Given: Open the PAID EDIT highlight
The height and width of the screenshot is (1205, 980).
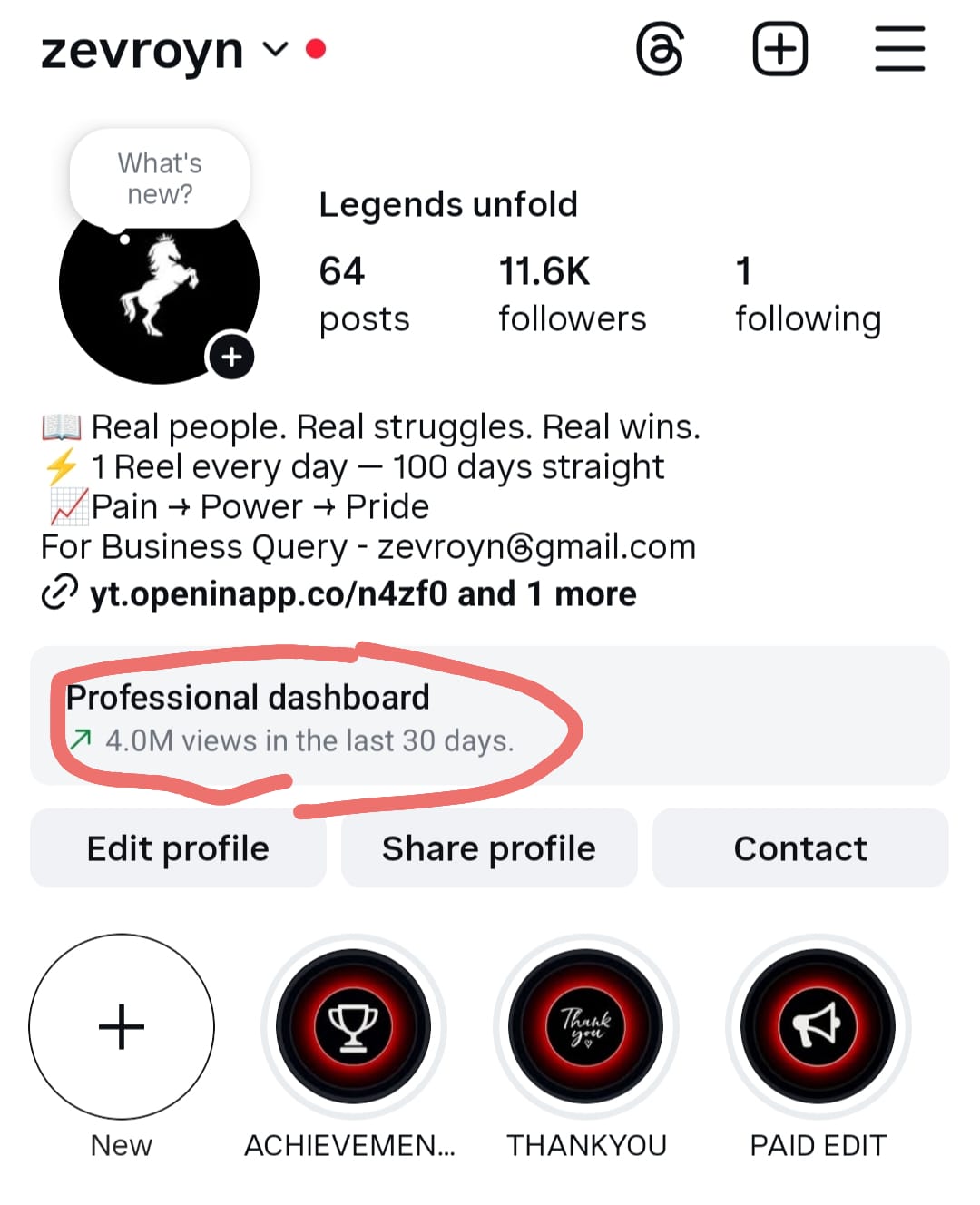Looking at the screenshot, I should point(818,1026).
